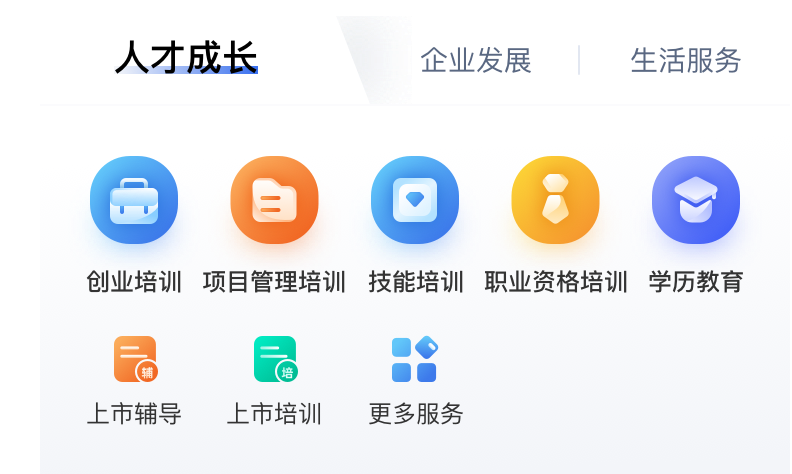Open 职业资格培训 service

coord(555,201)
